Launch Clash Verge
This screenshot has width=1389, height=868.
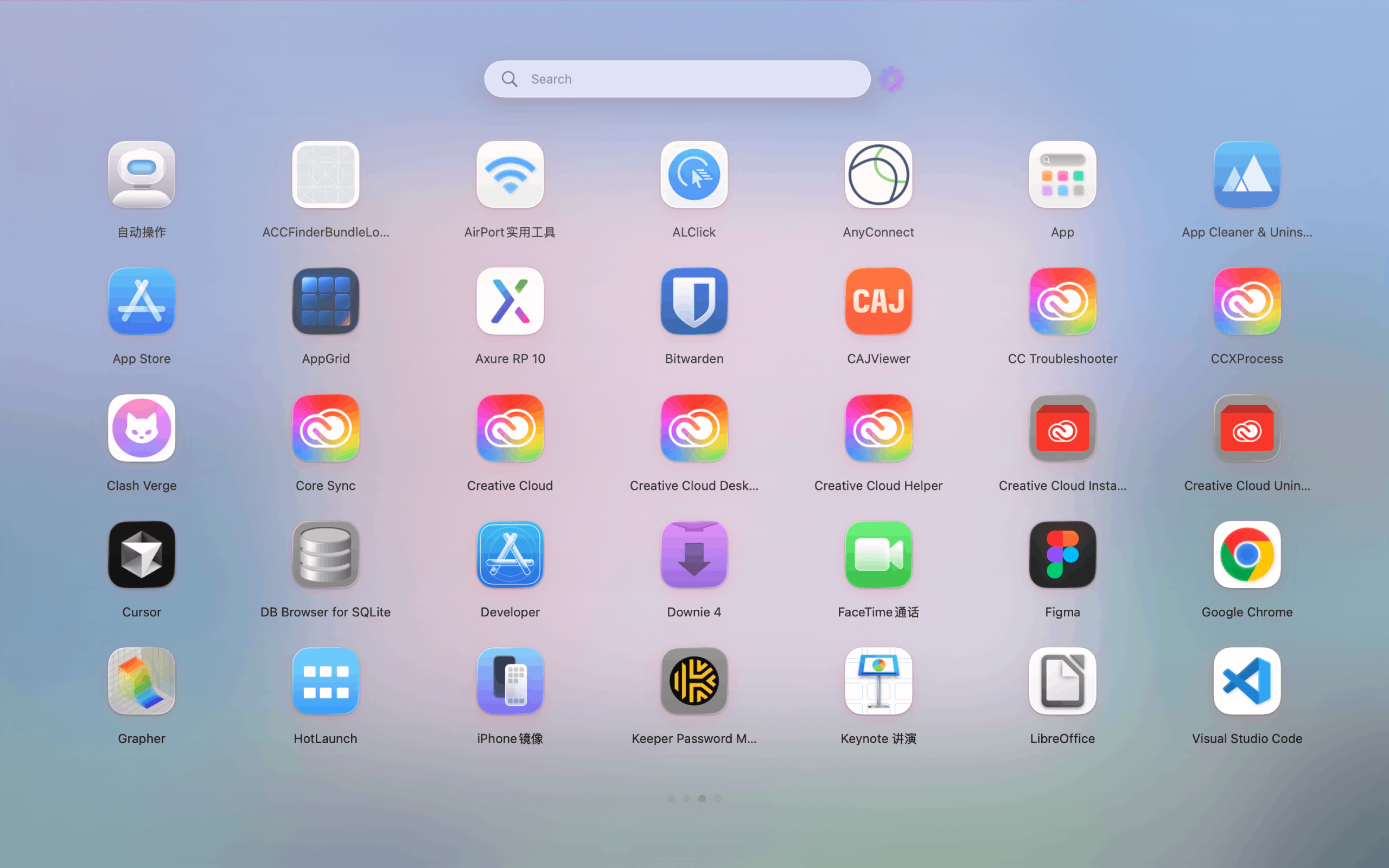142,428
